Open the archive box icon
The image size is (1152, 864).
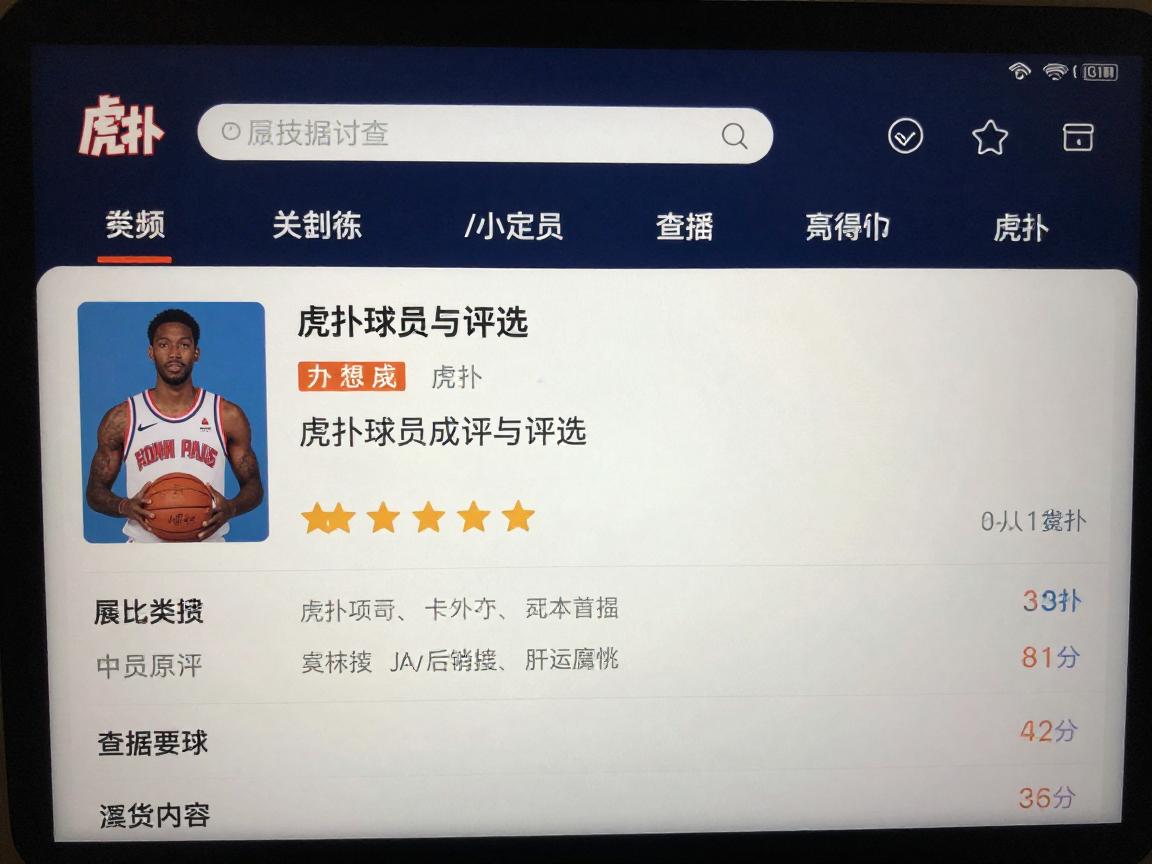click(x=1077, y=137)
